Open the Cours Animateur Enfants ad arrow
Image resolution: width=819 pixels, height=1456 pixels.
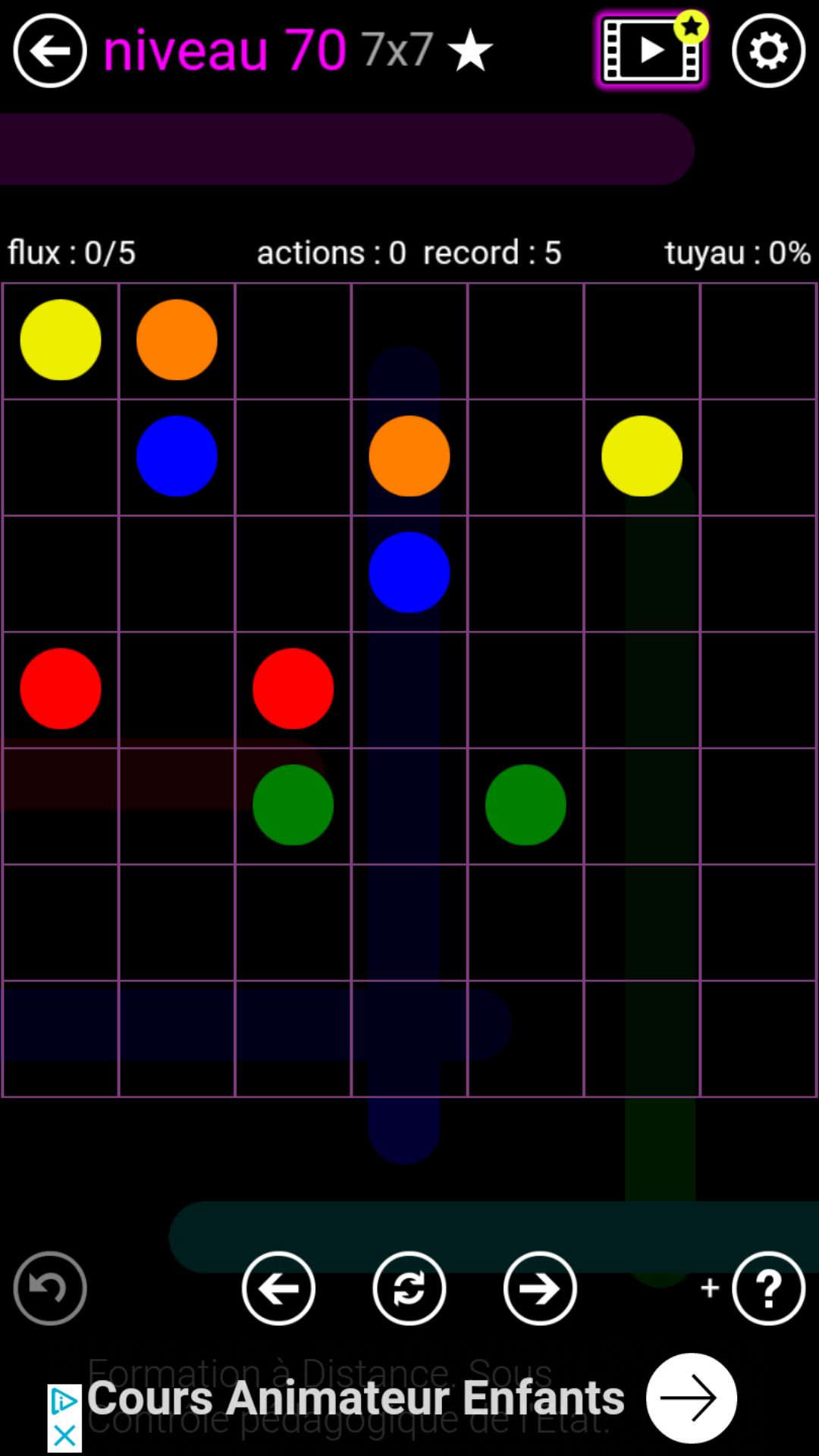(x=691, y=1398)
